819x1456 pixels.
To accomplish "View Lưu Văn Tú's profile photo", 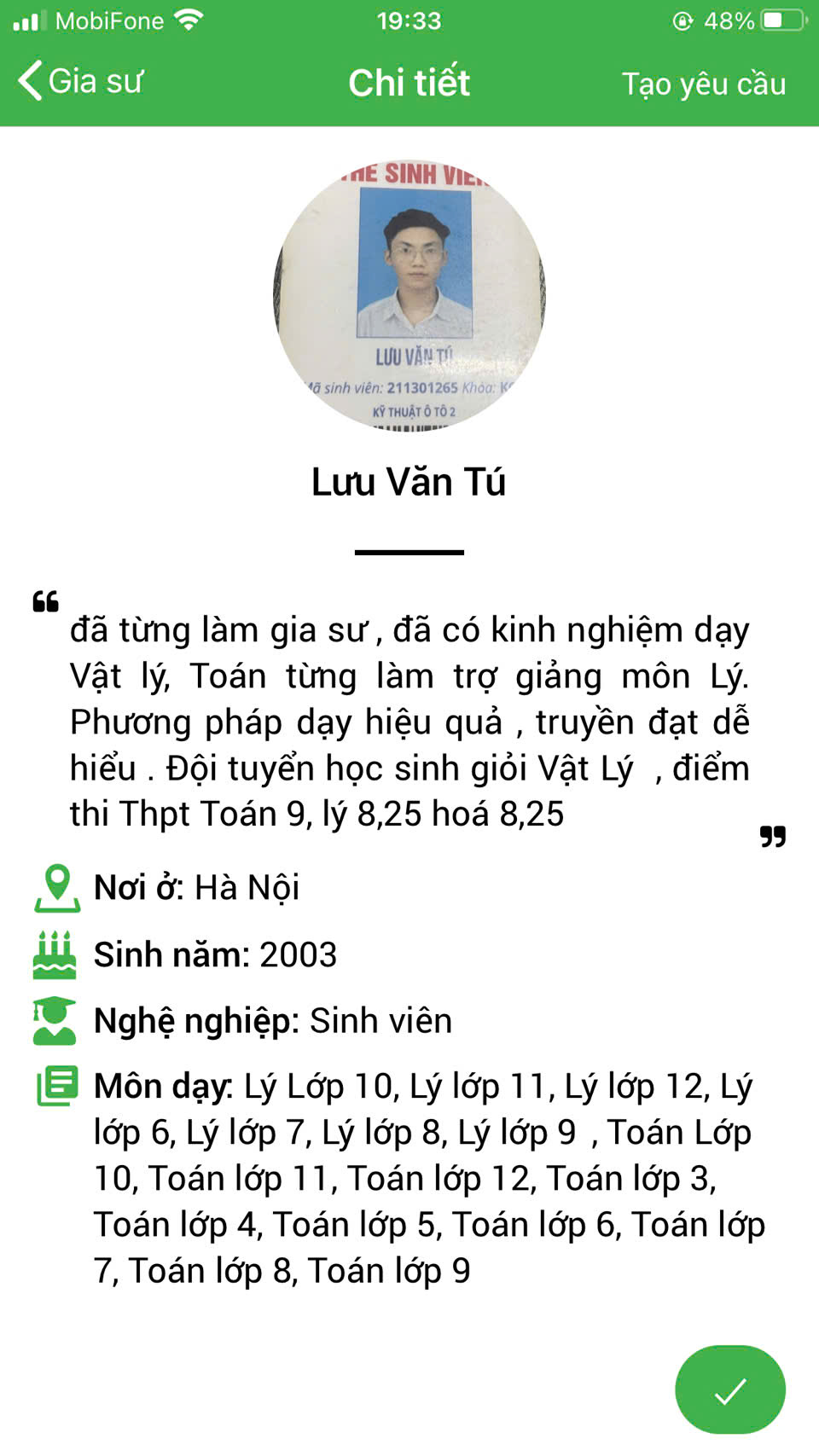I will click(x=409, y=294).
